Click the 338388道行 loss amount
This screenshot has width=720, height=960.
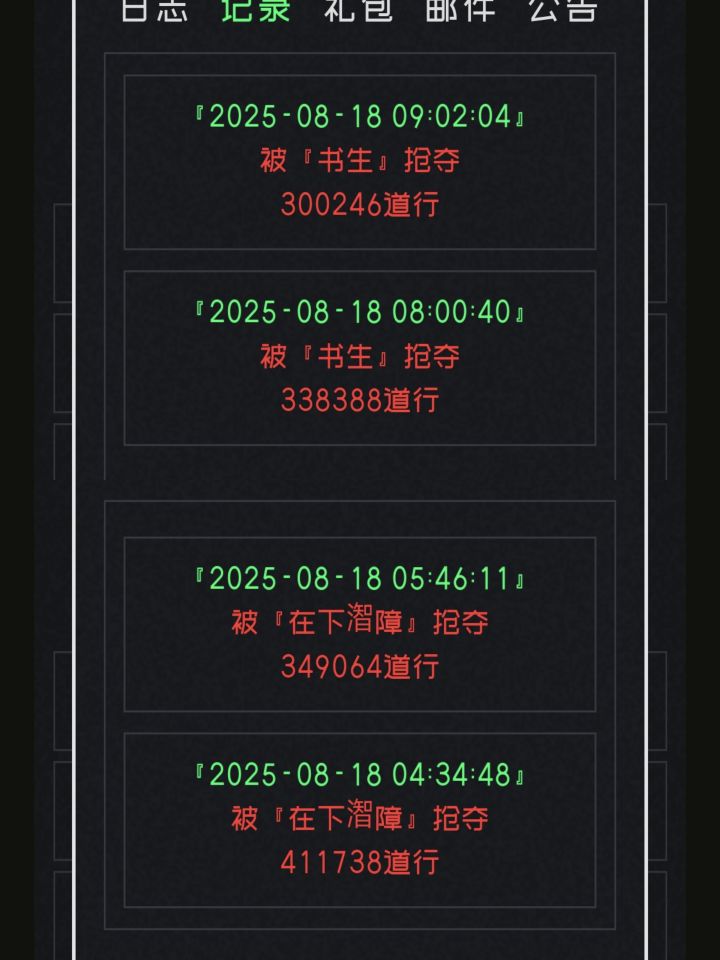click(x=360, y=401)
